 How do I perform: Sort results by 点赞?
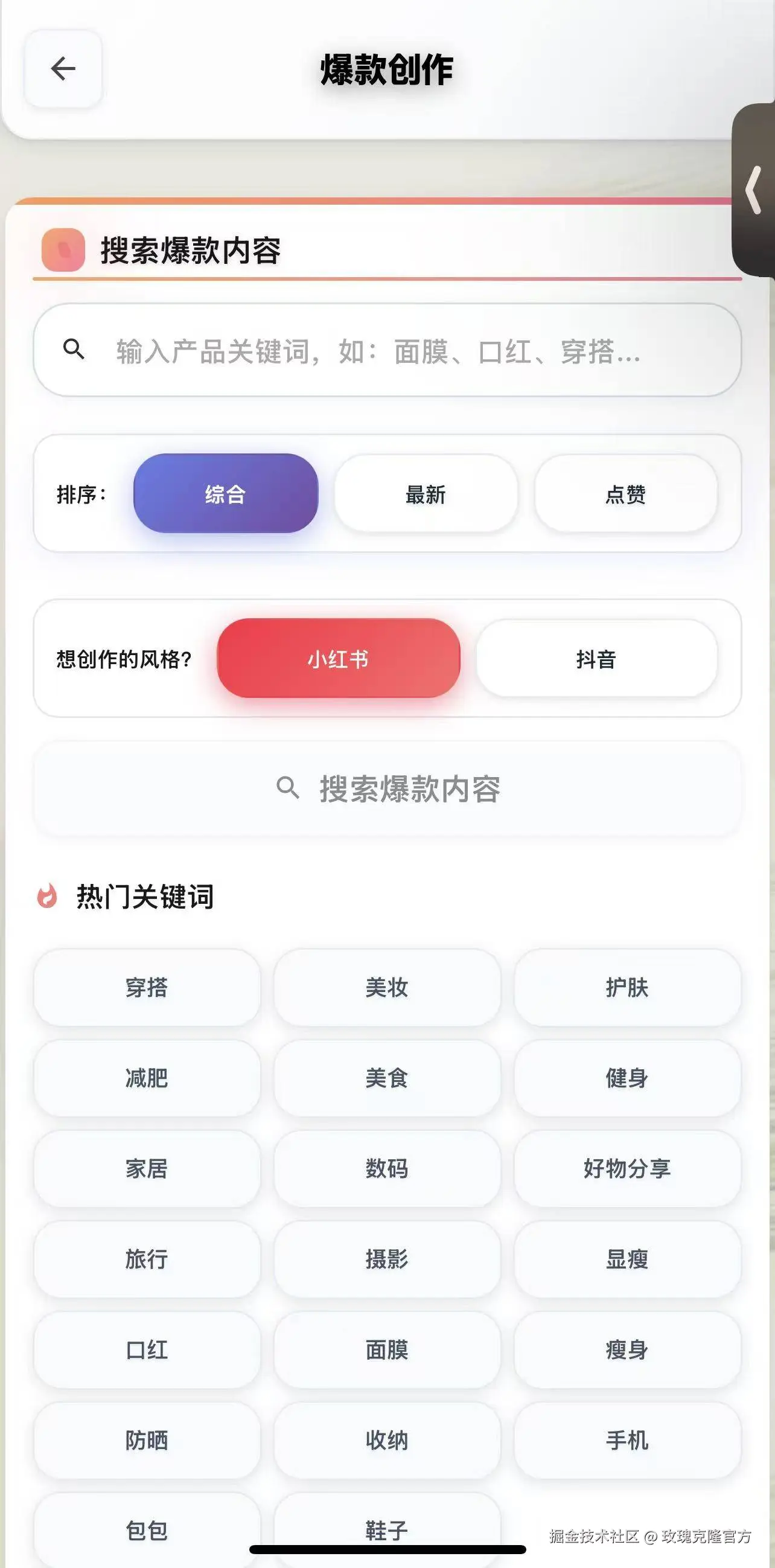click(x=625, y=494)
